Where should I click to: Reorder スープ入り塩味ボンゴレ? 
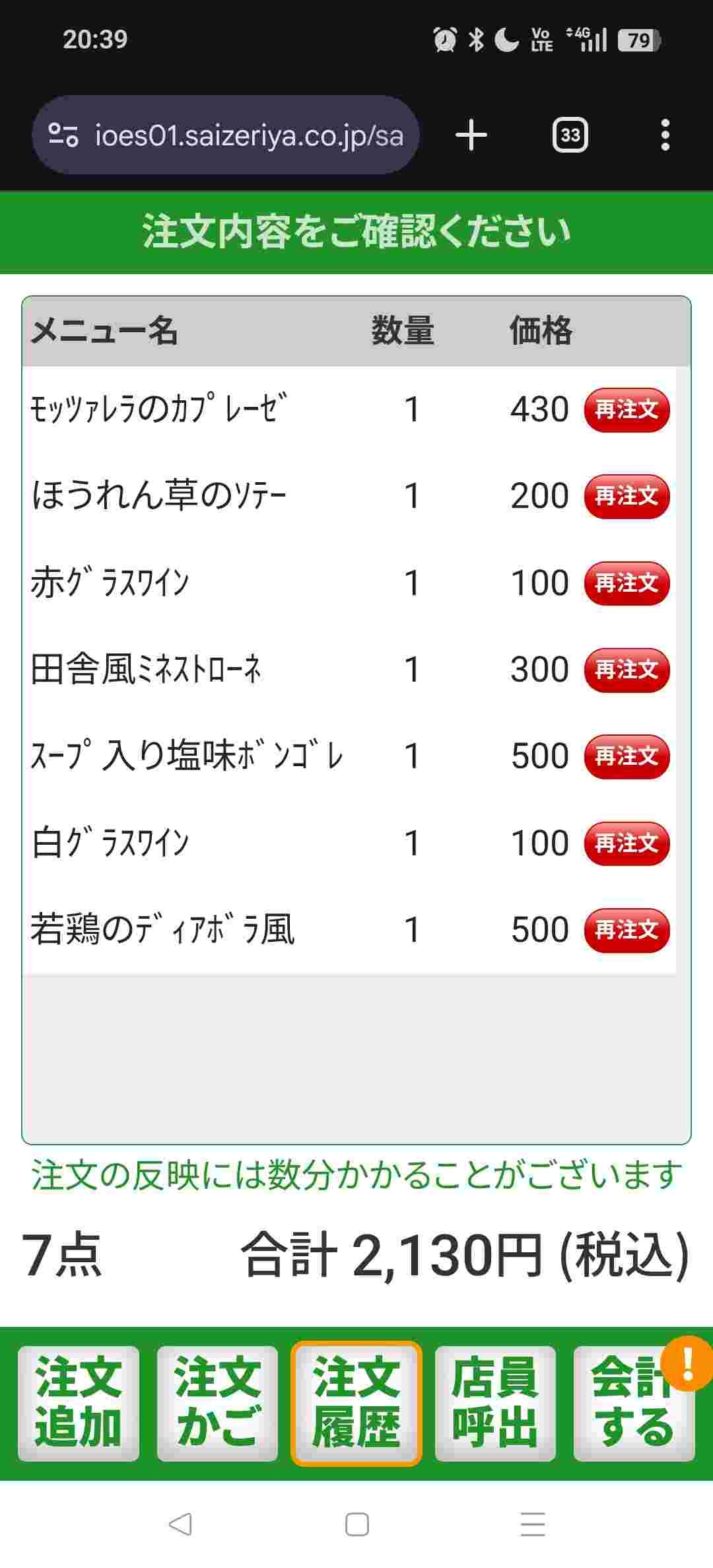(627, 756)
